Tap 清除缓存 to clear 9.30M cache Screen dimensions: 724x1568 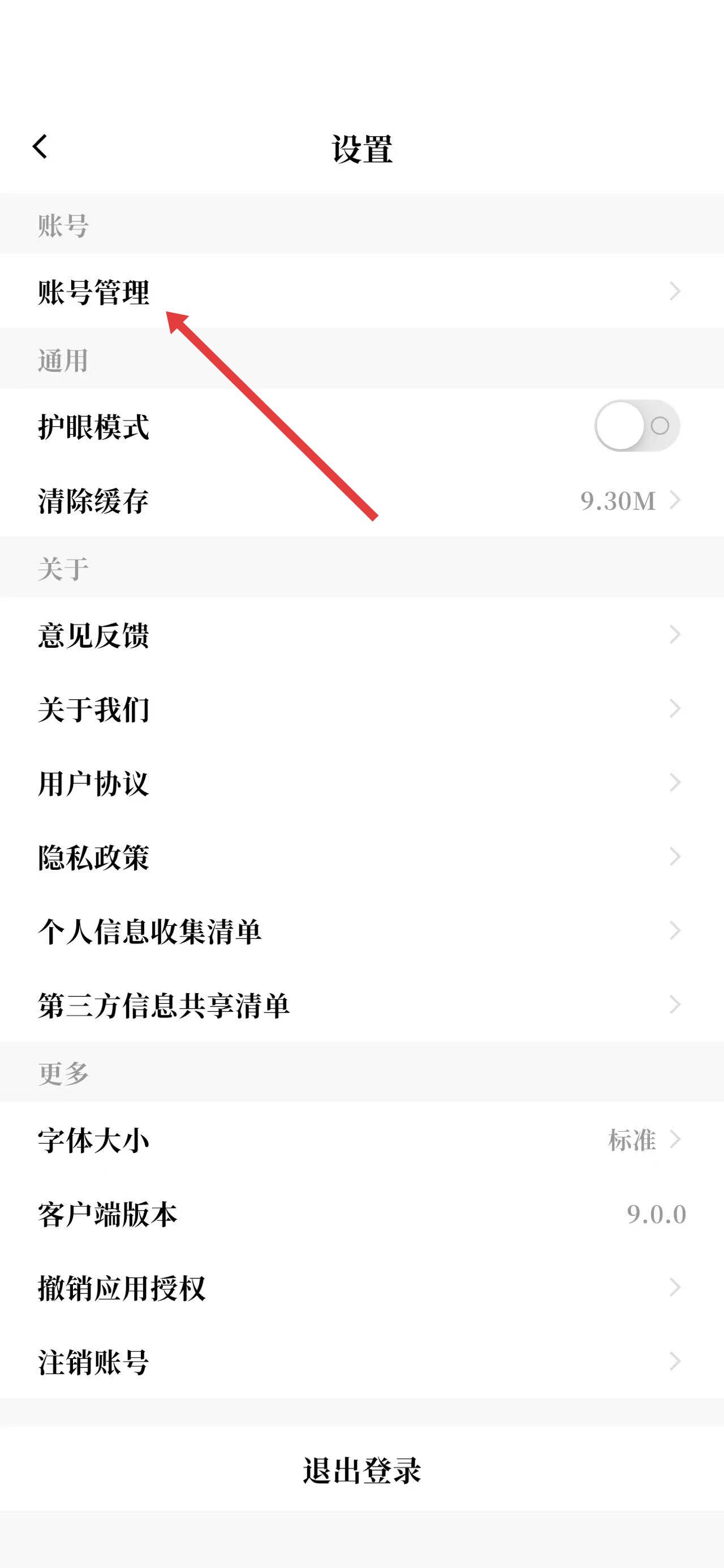coord(361,500)
